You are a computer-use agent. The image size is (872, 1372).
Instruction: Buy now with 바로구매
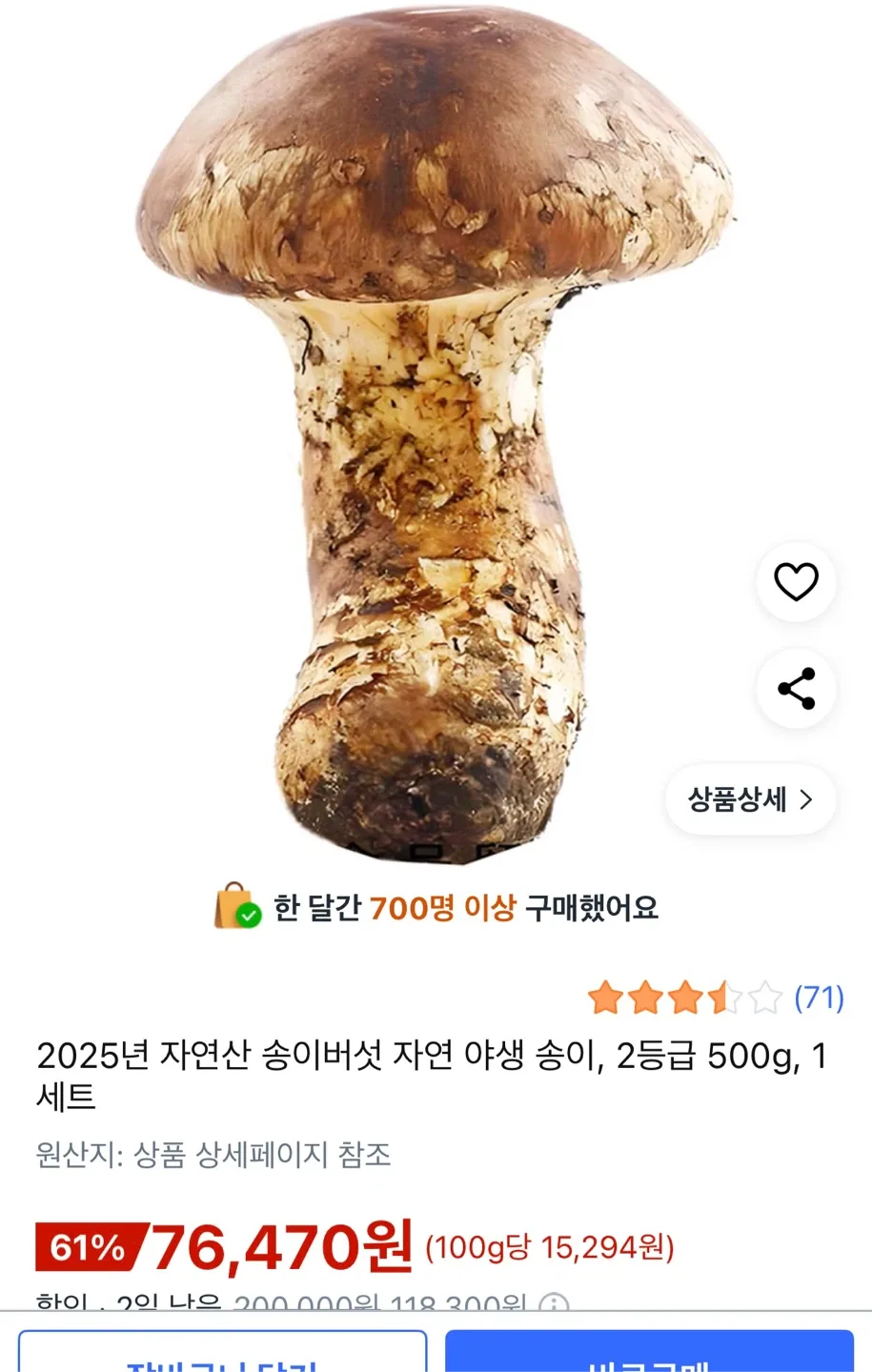point(649,1353)
